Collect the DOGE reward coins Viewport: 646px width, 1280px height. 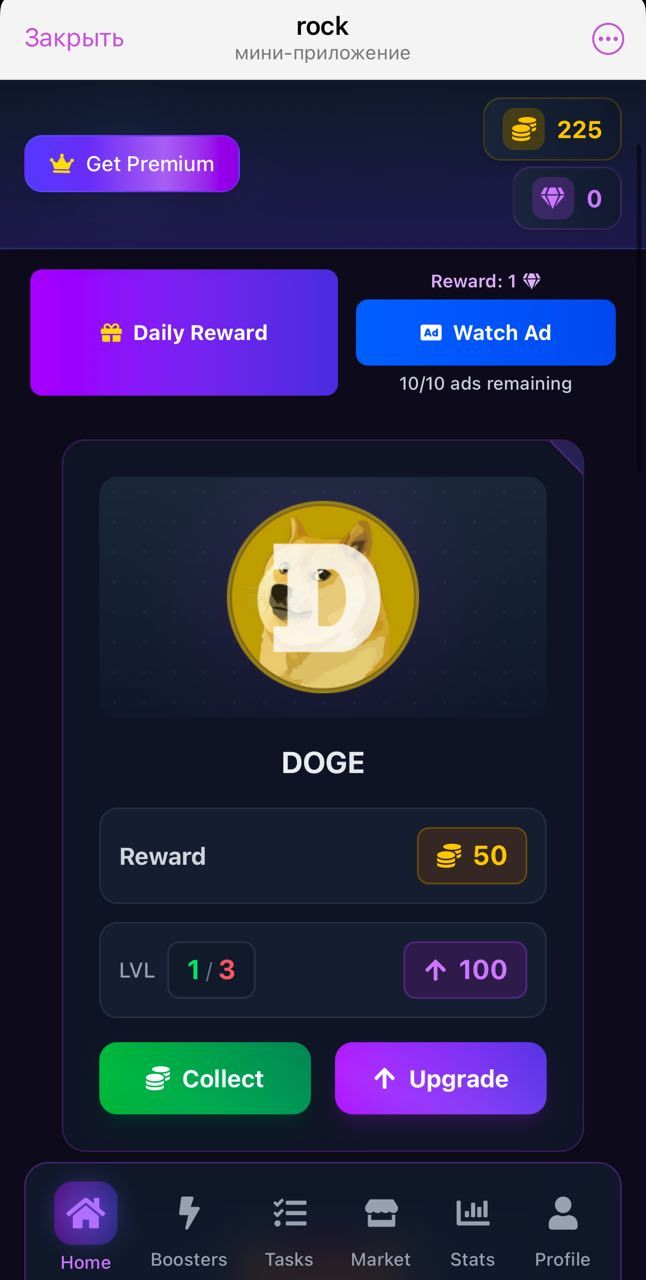[x=205, y=1078]
